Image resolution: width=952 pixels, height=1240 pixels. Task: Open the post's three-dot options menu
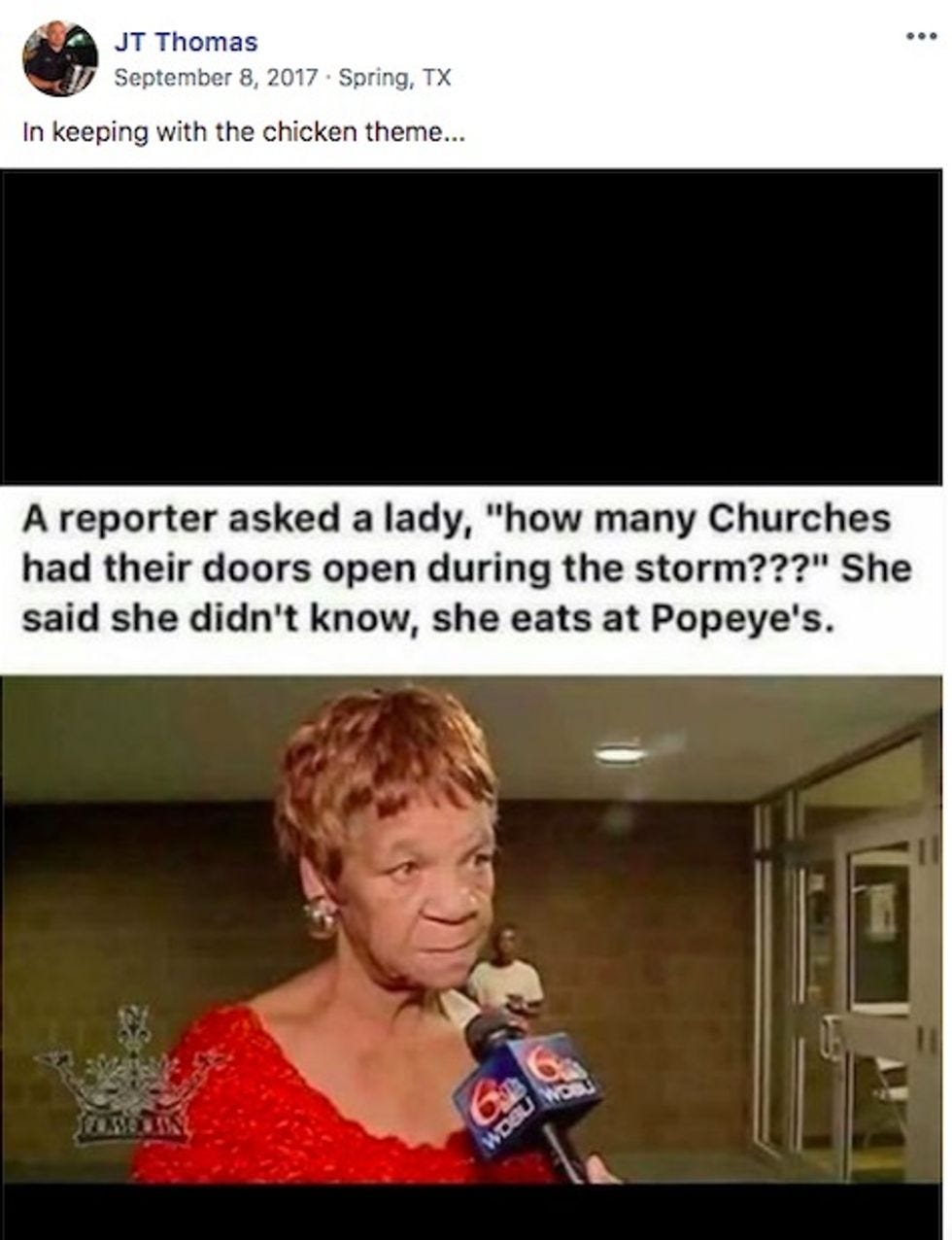[915, 37]
